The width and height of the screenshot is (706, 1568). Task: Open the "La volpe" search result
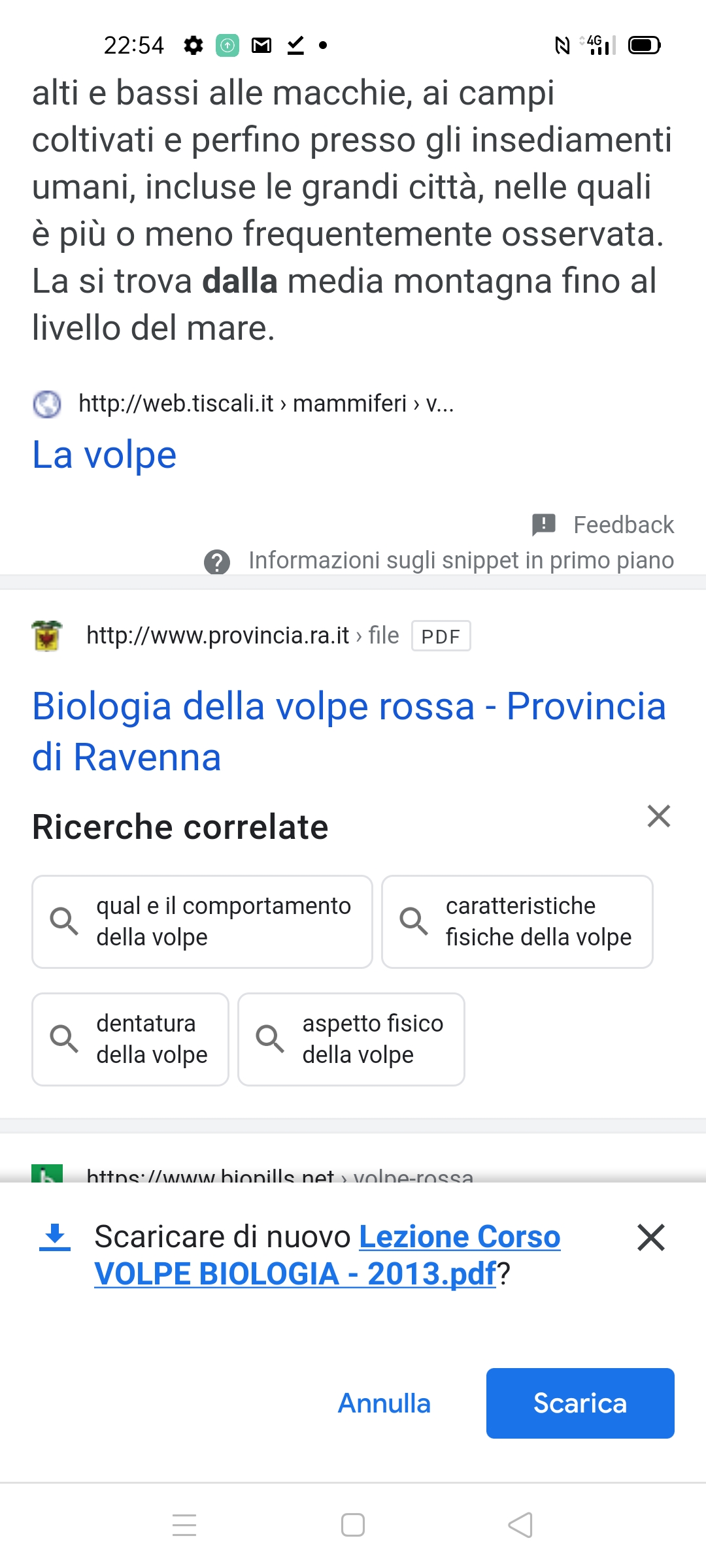[x=105, y=455]
